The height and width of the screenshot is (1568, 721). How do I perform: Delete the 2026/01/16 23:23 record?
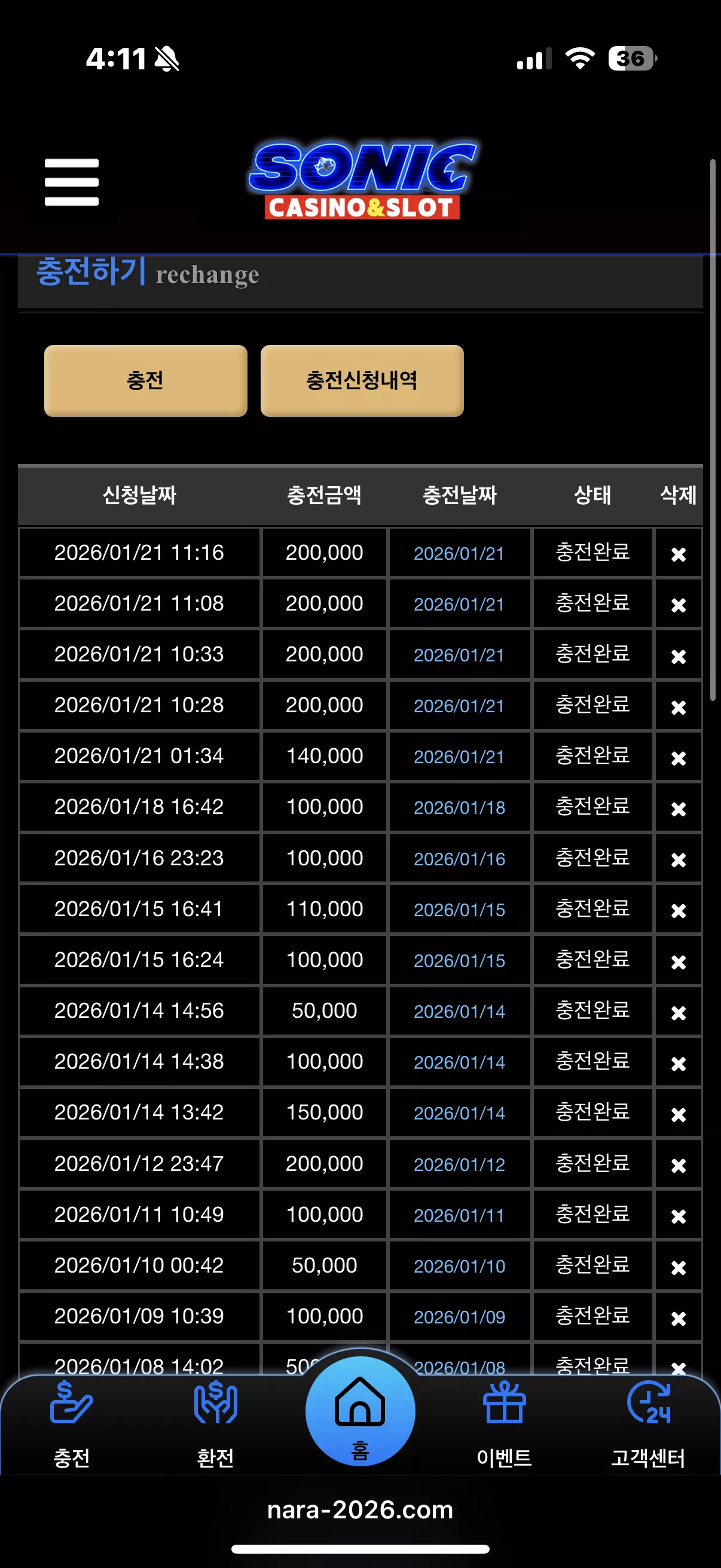679,859
